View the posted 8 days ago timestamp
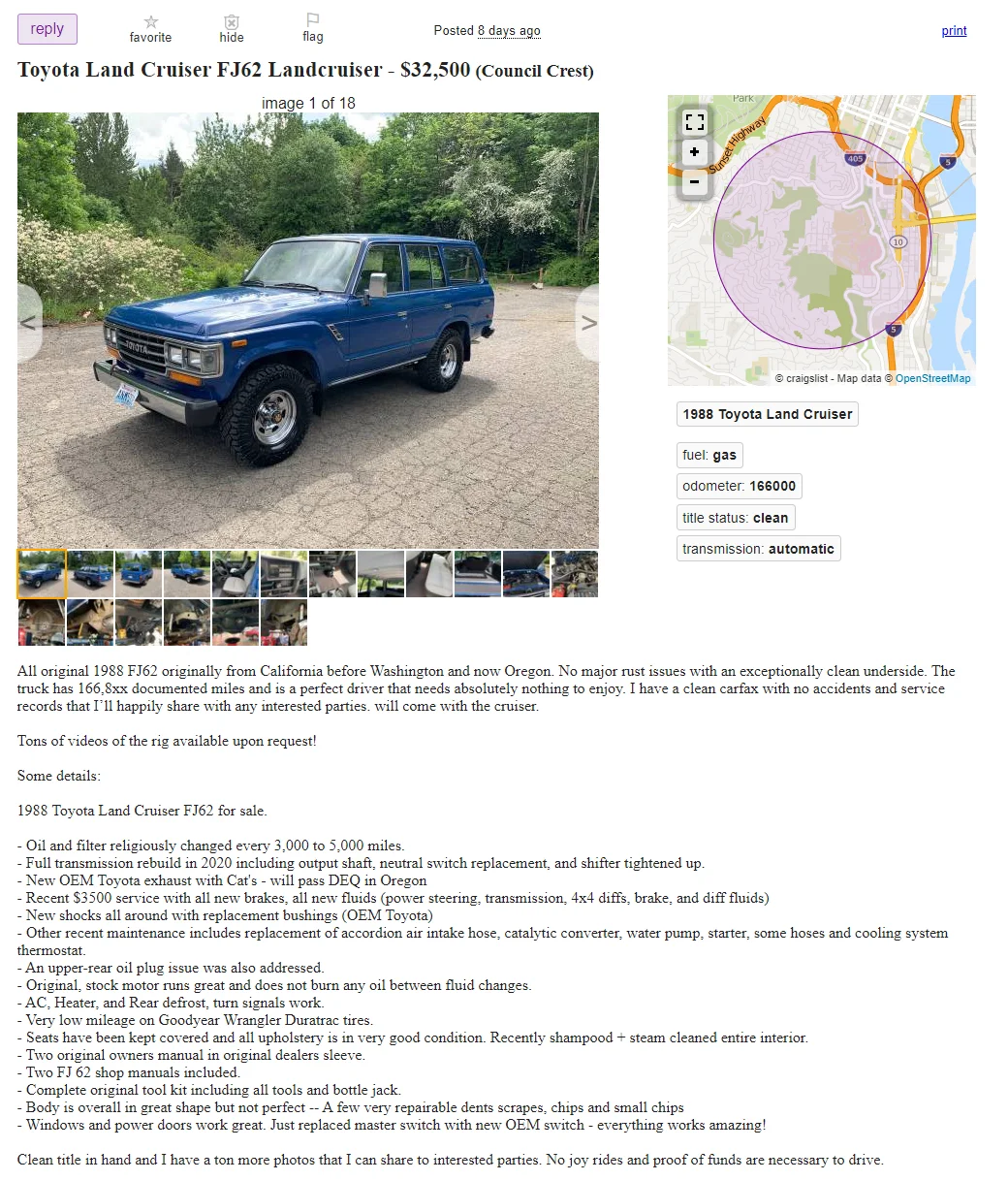The height and width of the screenshot is (1181, 1008). [509, 31]
